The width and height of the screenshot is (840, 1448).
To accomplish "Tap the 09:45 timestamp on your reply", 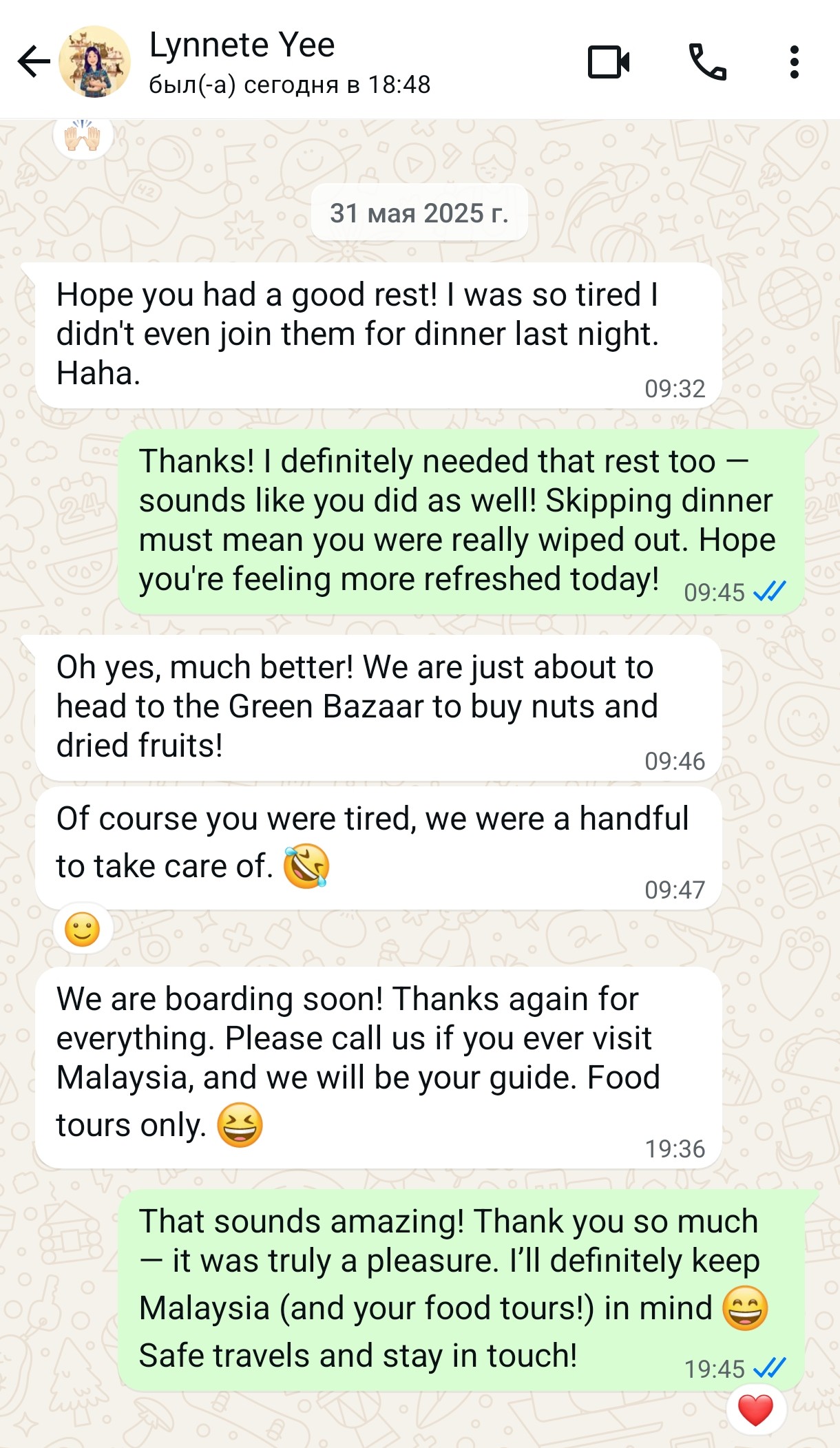I will click(x=715, y=589).
